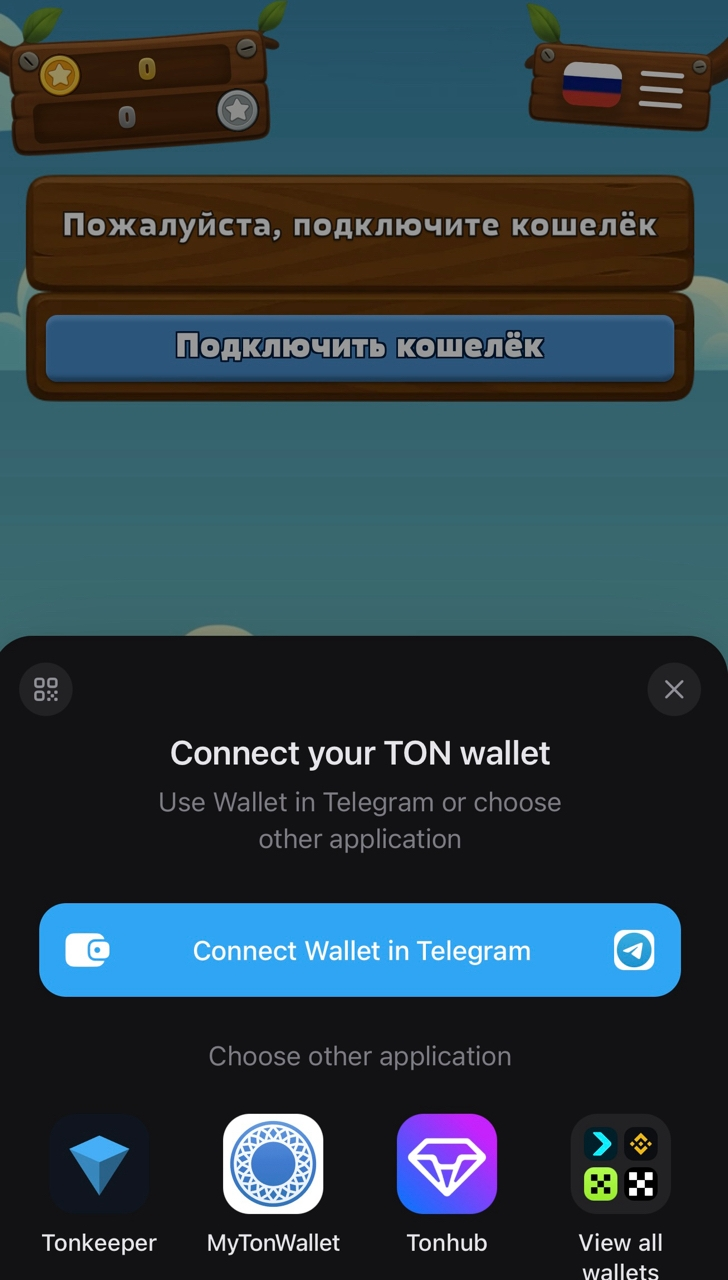Close the Connect your TON wallet dialog
728x1280 pixels.
point(674,689)
